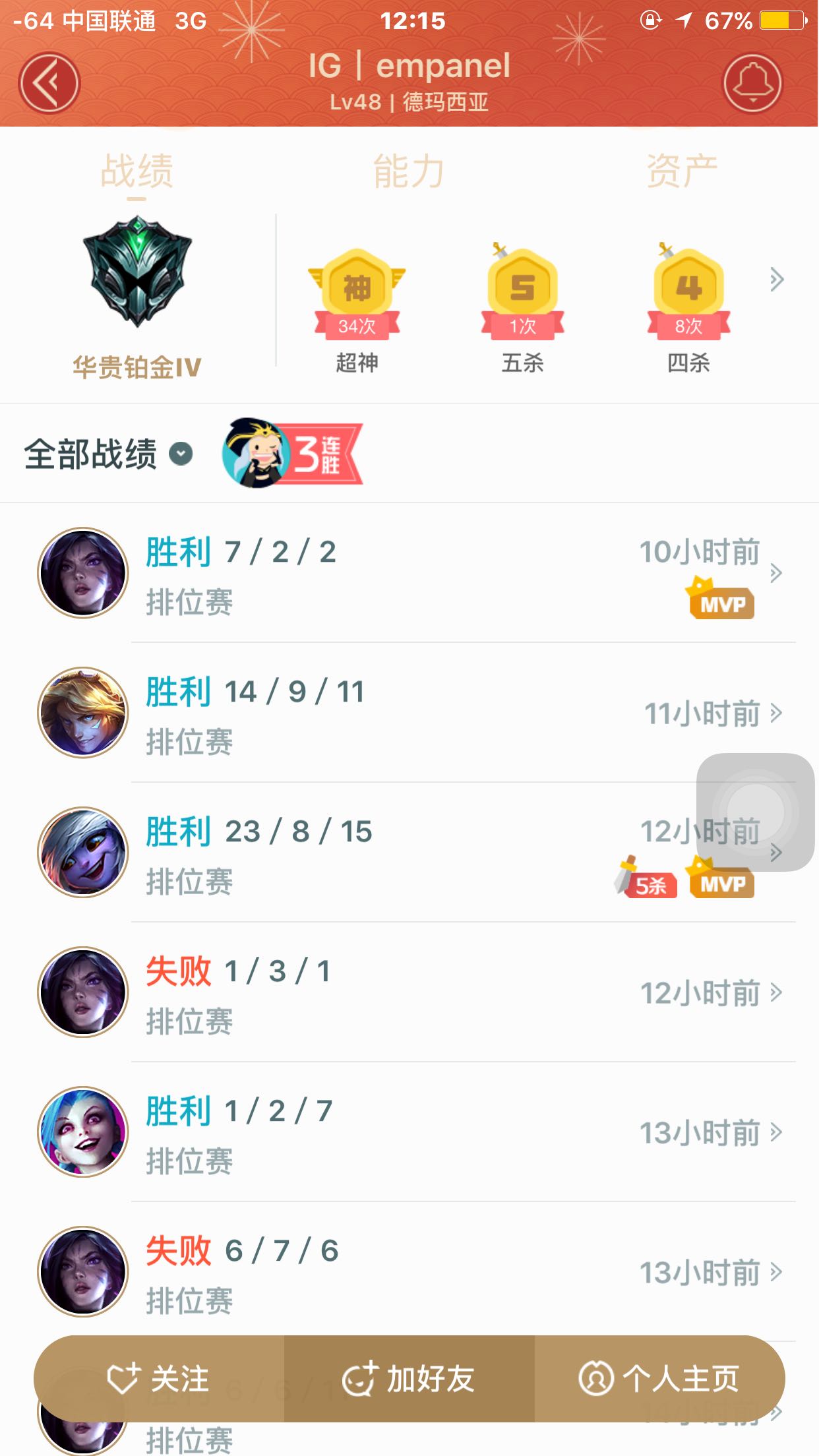Screen dimensions: 819x1456
Task: Visit the 个人主页 profile page
Action: coord(659,1379)
